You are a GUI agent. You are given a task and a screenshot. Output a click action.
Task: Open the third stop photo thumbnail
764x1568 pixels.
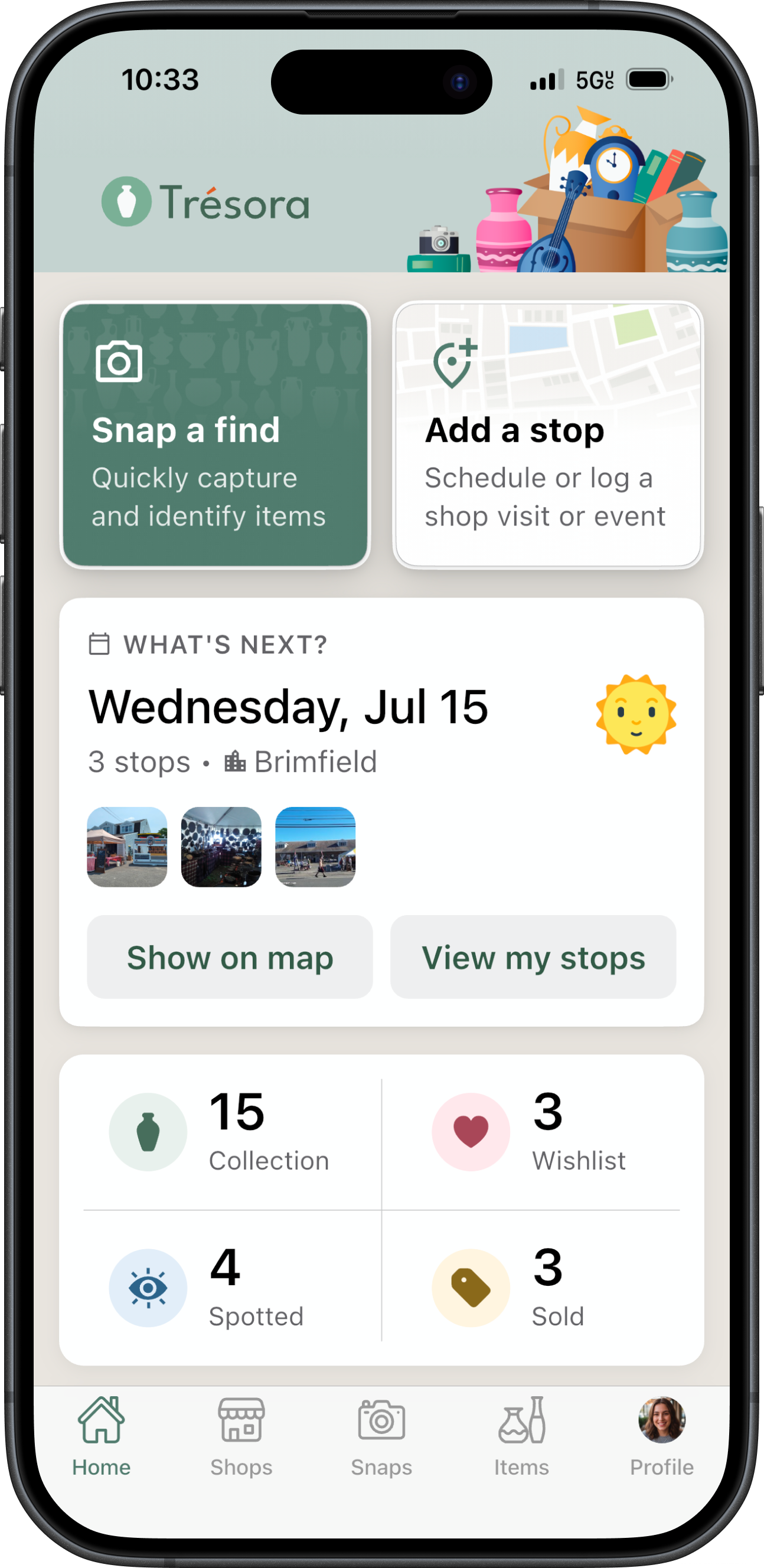pyautogui.click(x=315, y=847)
